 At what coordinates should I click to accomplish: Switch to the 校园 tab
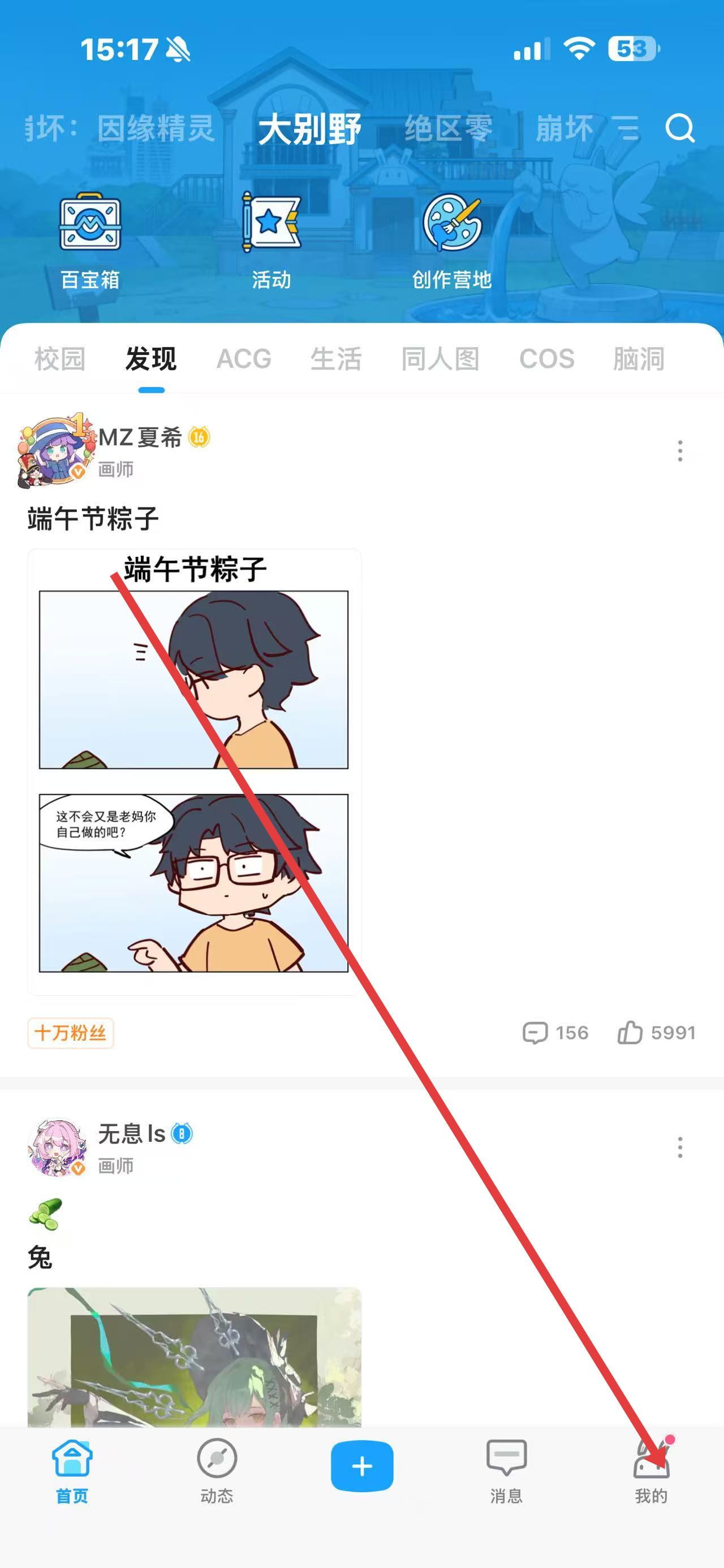[x=60, y=358]
